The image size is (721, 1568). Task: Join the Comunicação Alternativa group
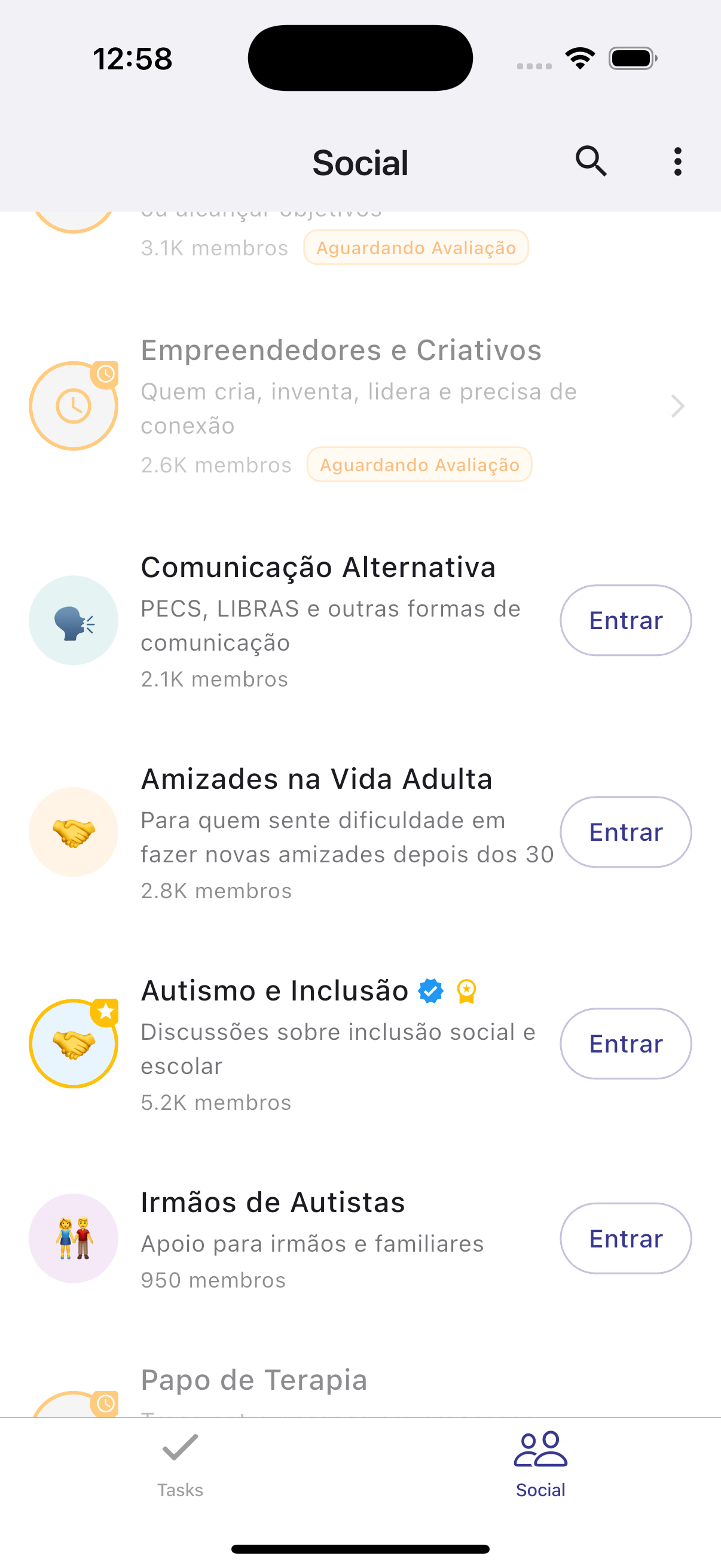(625, 620)
